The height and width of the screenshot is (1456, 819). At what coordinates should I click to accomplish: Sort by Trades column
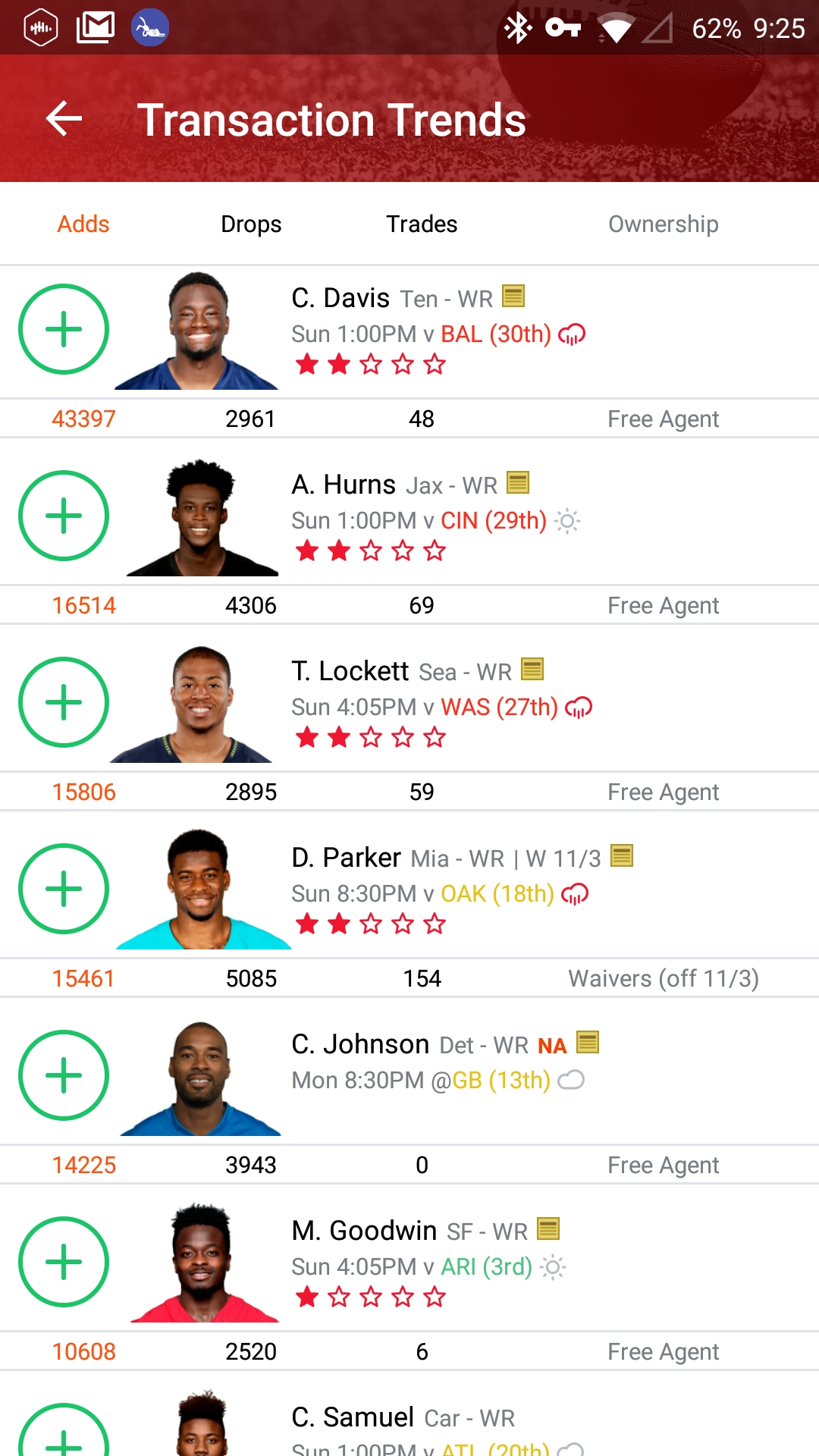422,224
